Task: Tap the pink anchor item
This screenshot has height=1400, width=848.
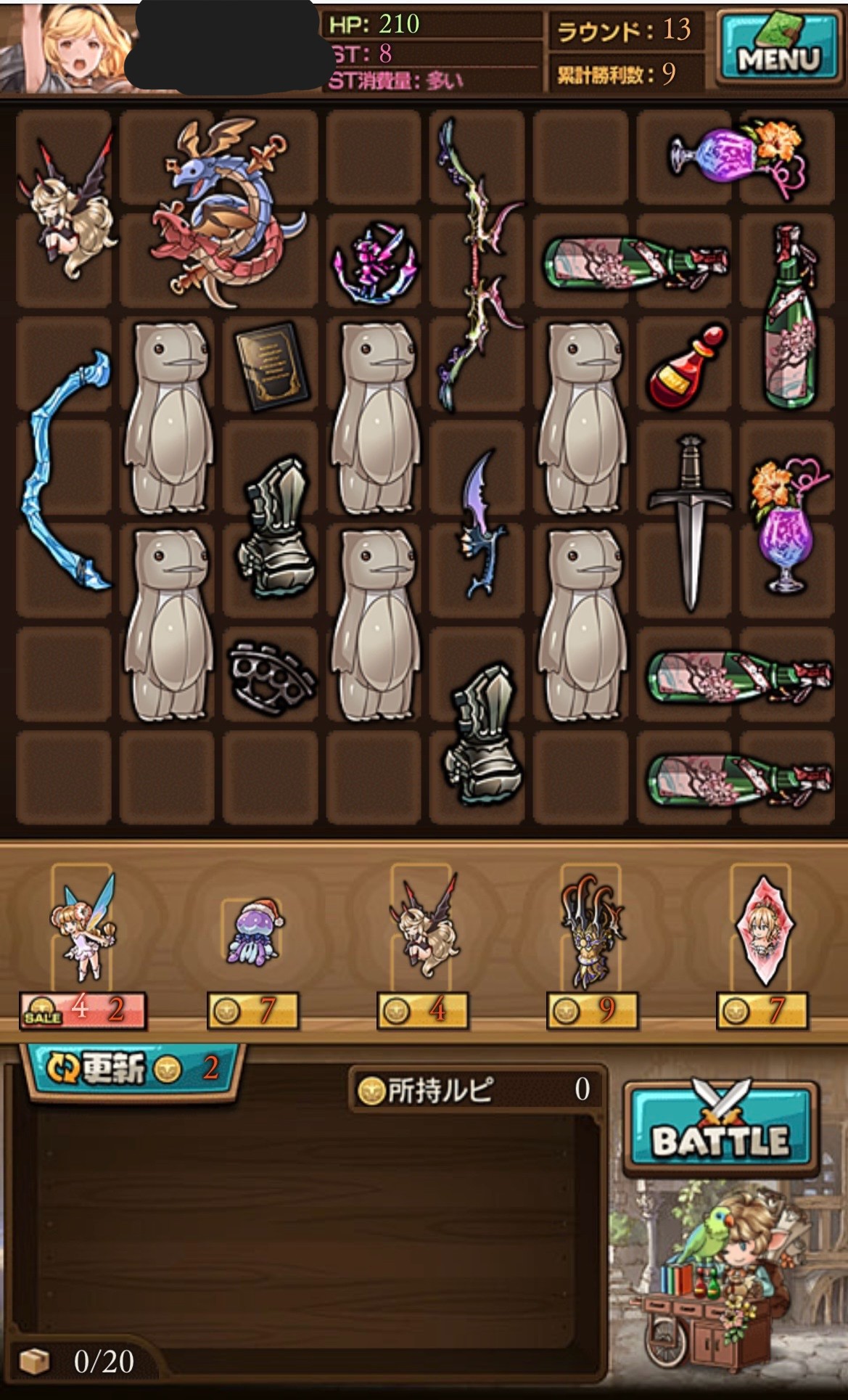Action: pos(374,263)
